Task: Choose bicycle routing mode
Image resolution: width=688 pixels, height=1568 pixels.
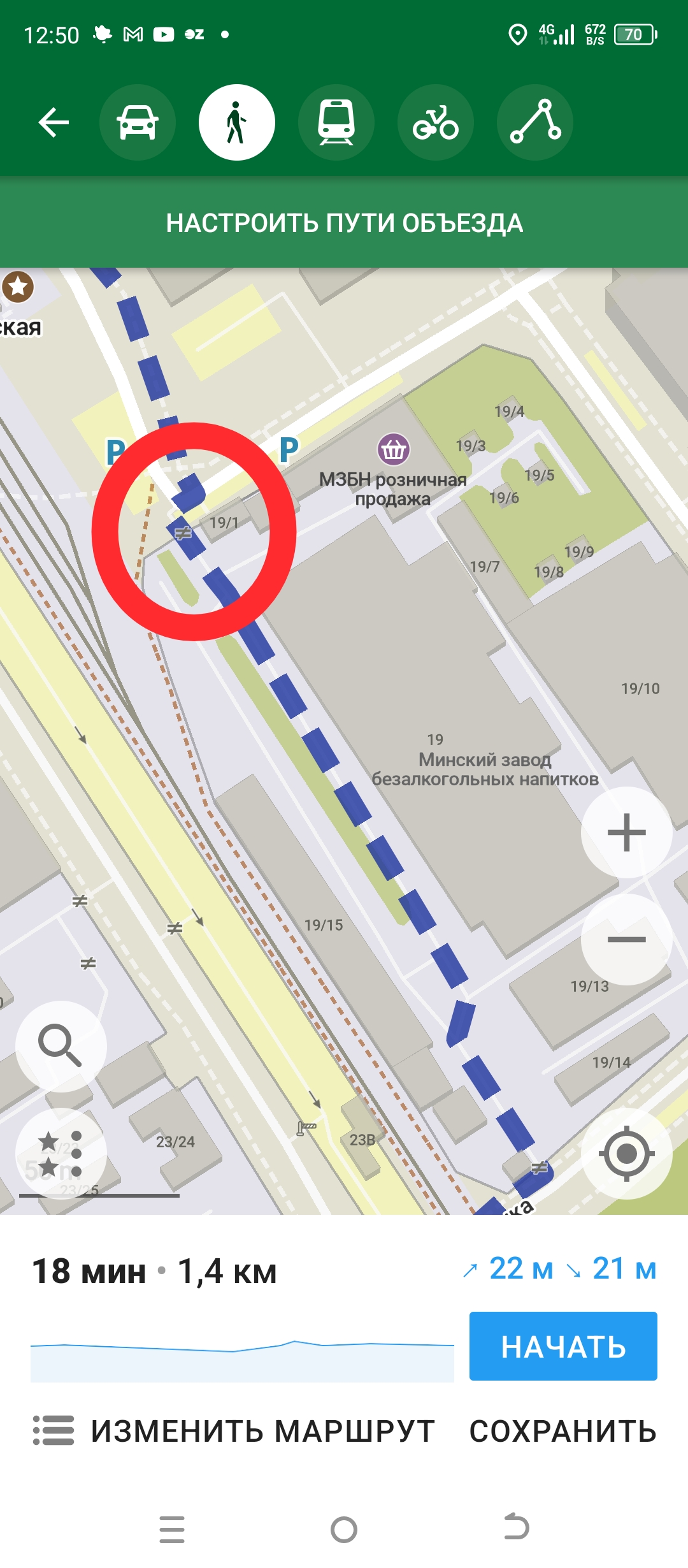Action: pos(436,122)
